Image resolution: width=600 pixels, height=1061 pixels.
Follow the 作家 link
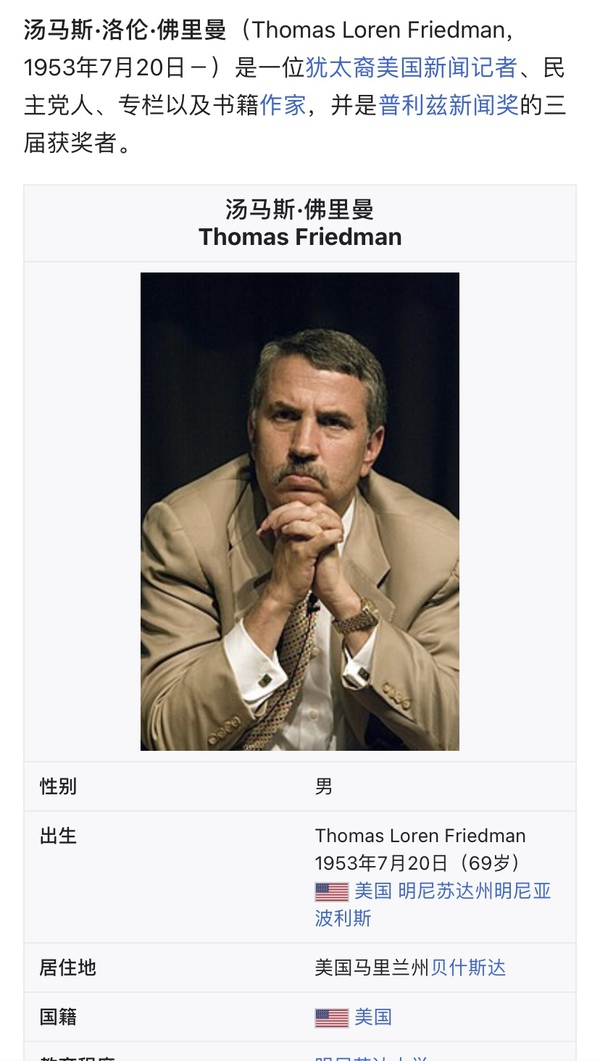(x=282, y=105)
